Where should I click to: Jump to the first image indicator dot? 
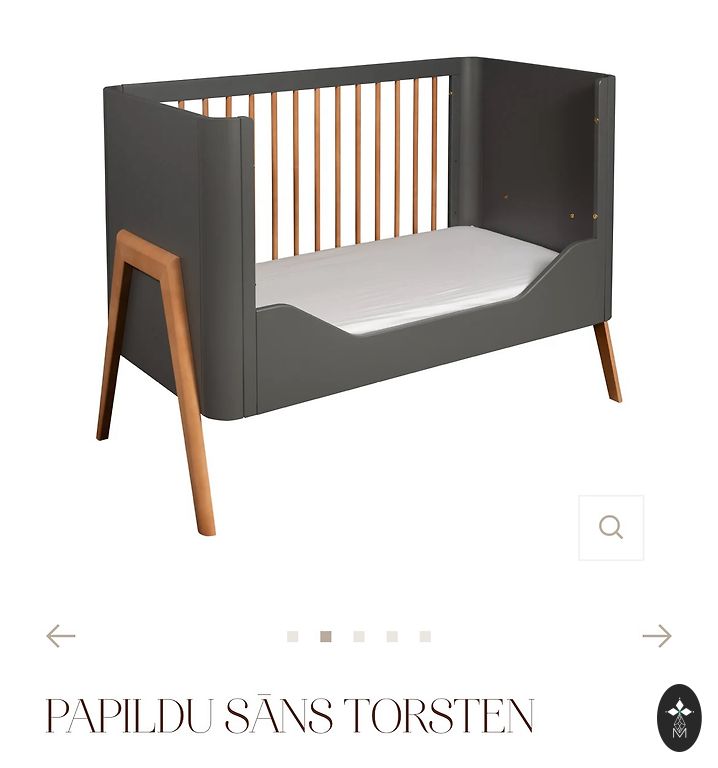[x=292, y=636]
